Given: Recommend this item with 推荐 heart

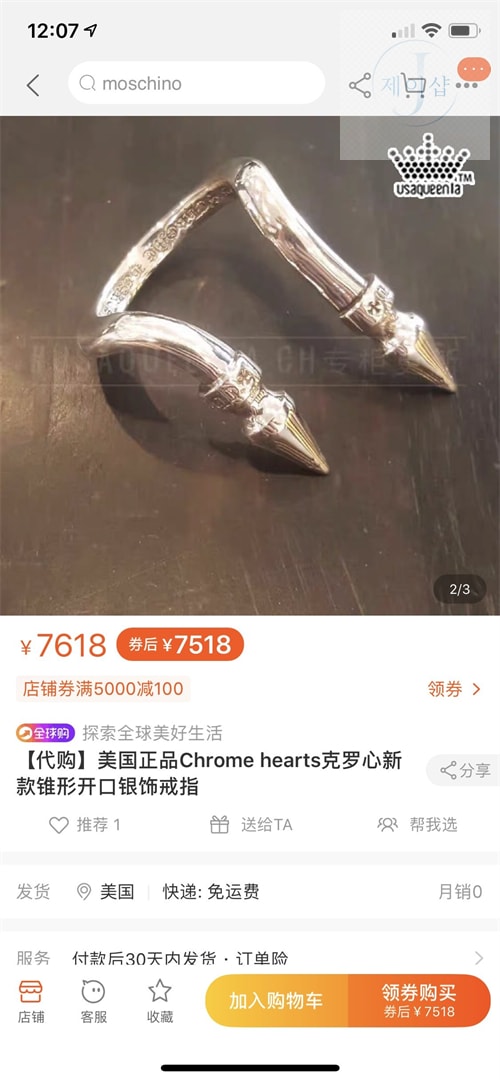Looking at the screenshot, I should pyautogui.click(x=84, y=825).
